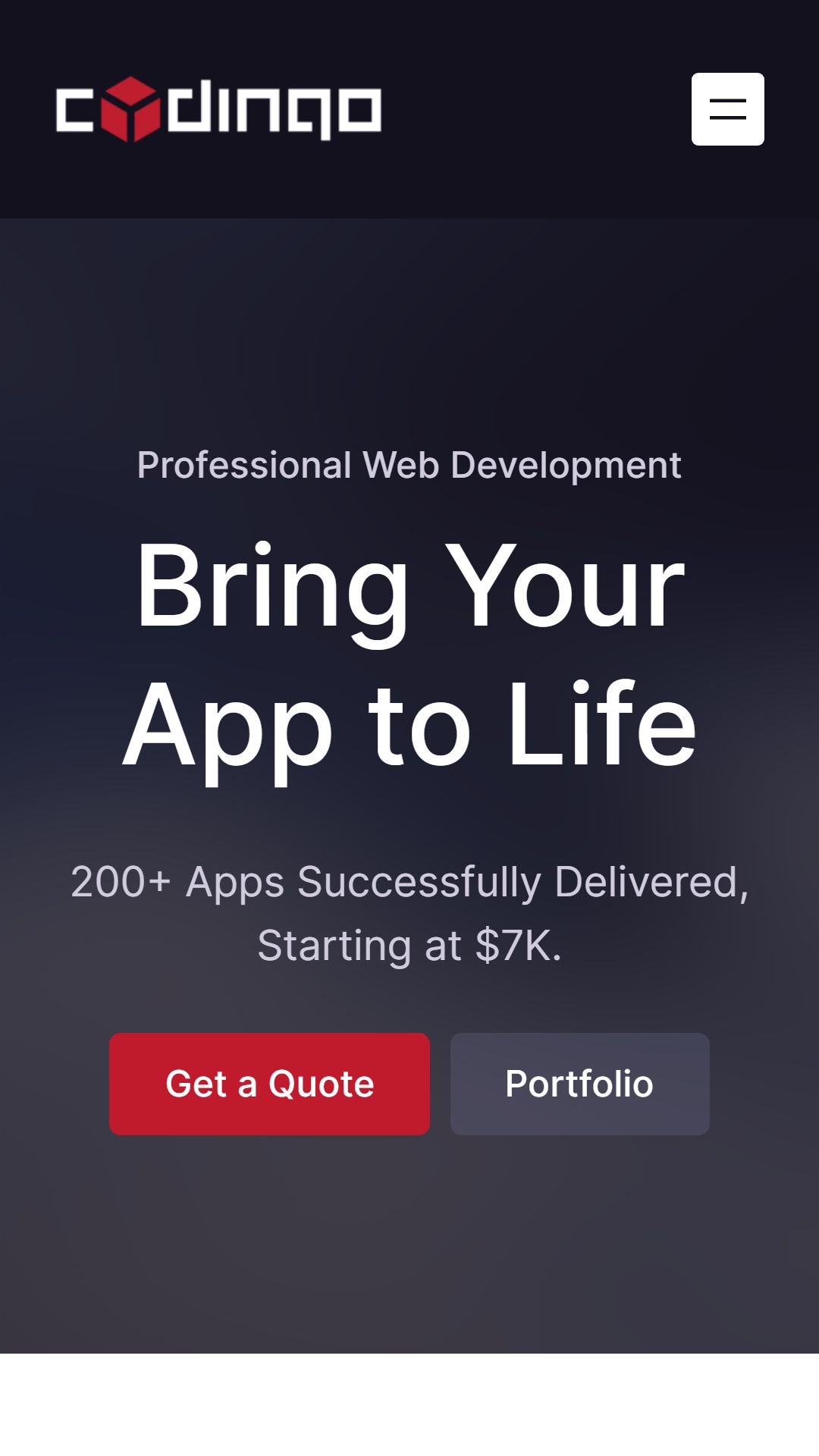
Task: Tap the Get a Quote button
Action: [269, 1084]
